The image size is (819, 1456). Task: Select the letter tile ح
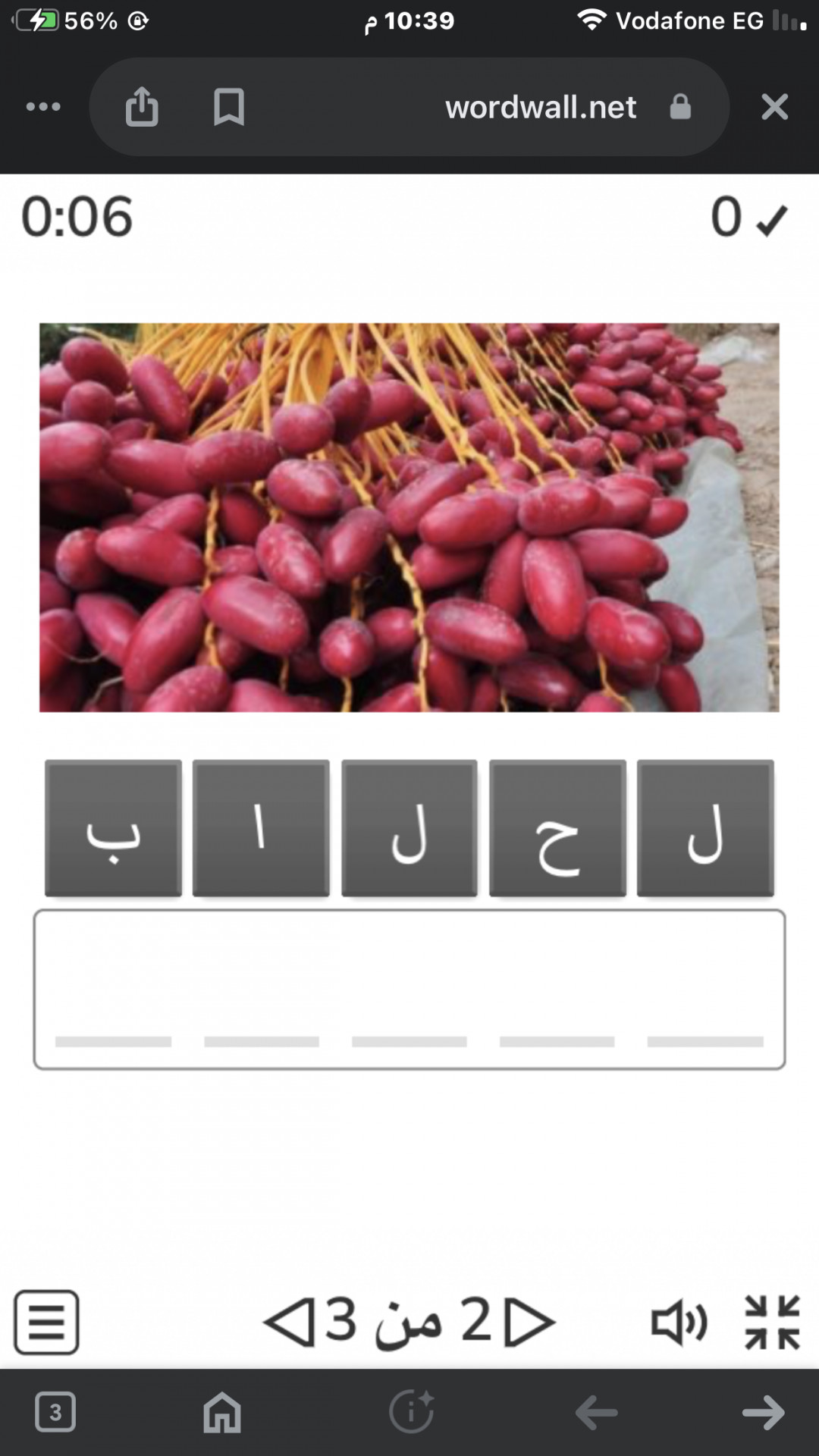pyautogui.click(x=557, y=828)
